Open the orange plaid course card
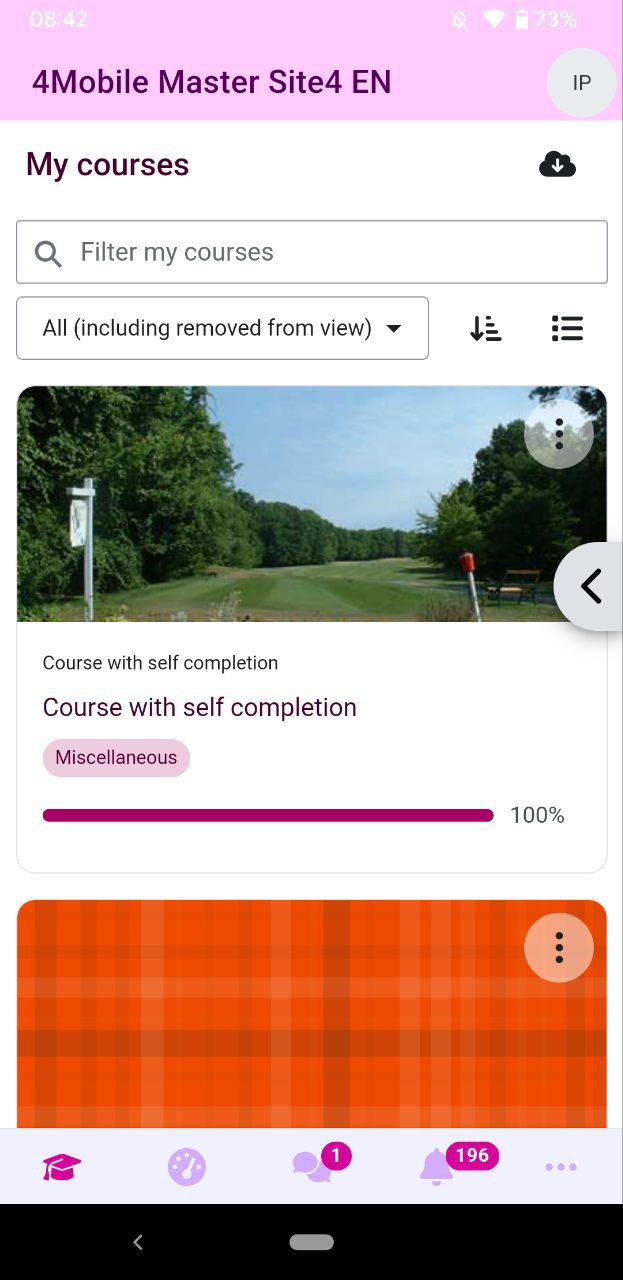623x1280 pixels. pos(312,1014)
